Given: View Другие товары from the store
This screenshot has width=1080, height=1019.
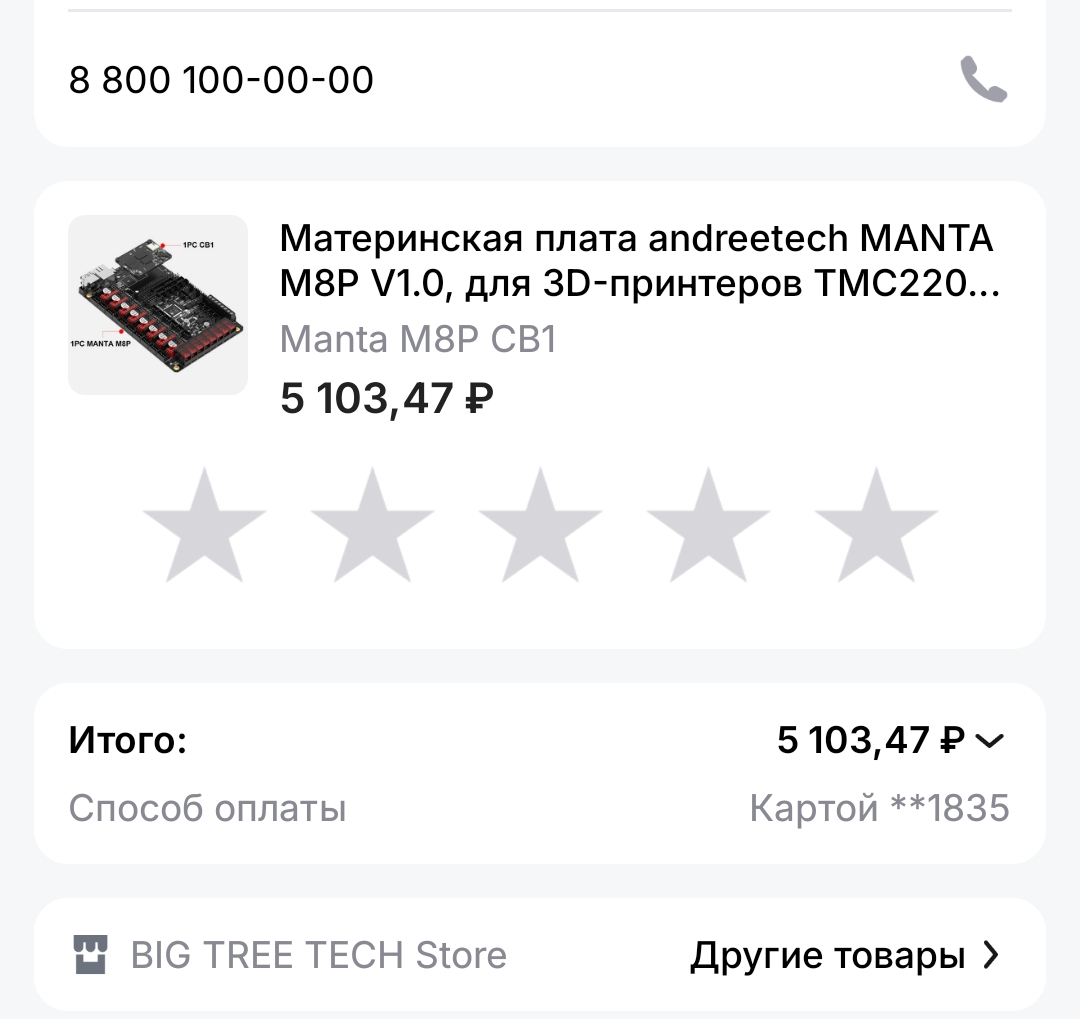Looking at the screenshot, I should 844,956.
